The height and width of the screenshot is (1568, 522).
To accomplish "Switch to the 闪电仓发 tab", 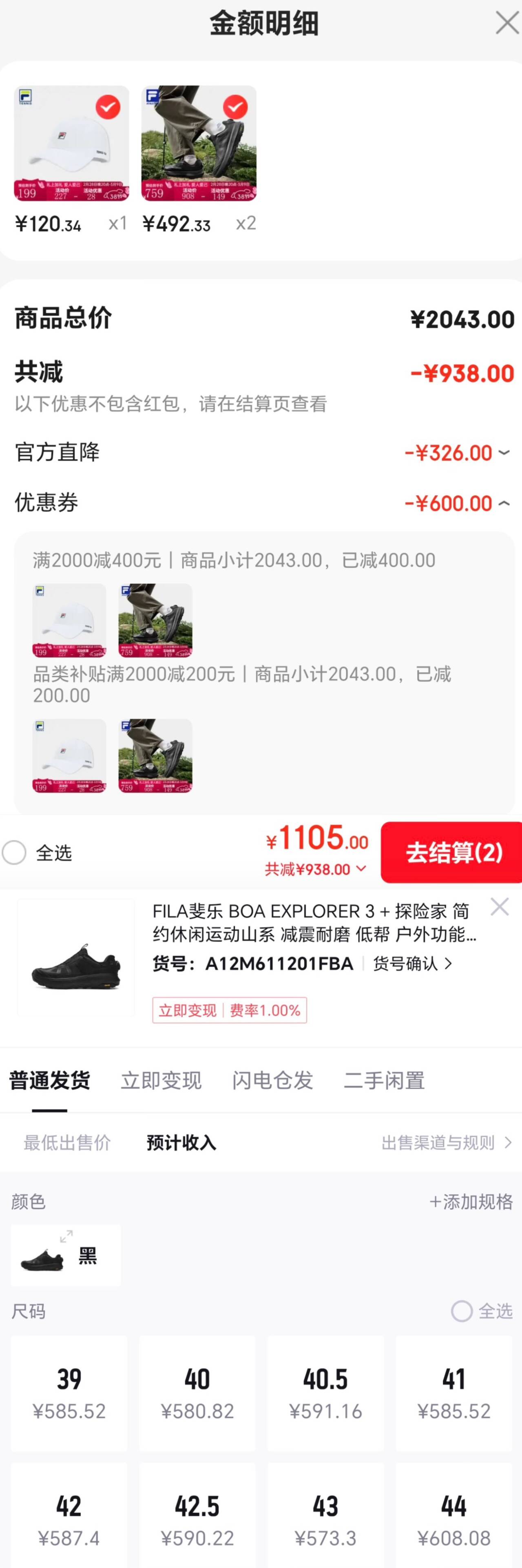I will [272, 1080].
